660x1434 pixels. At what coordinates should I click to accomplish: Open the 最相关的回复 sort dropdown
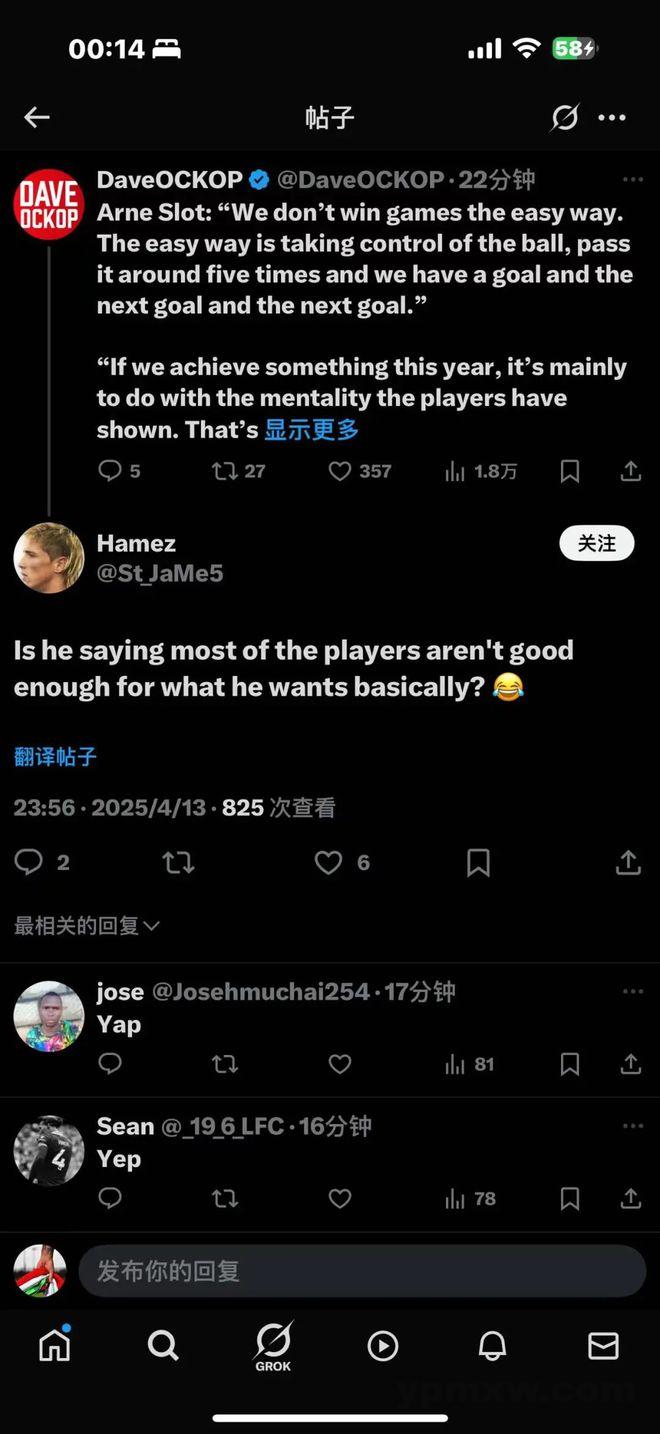86,926
